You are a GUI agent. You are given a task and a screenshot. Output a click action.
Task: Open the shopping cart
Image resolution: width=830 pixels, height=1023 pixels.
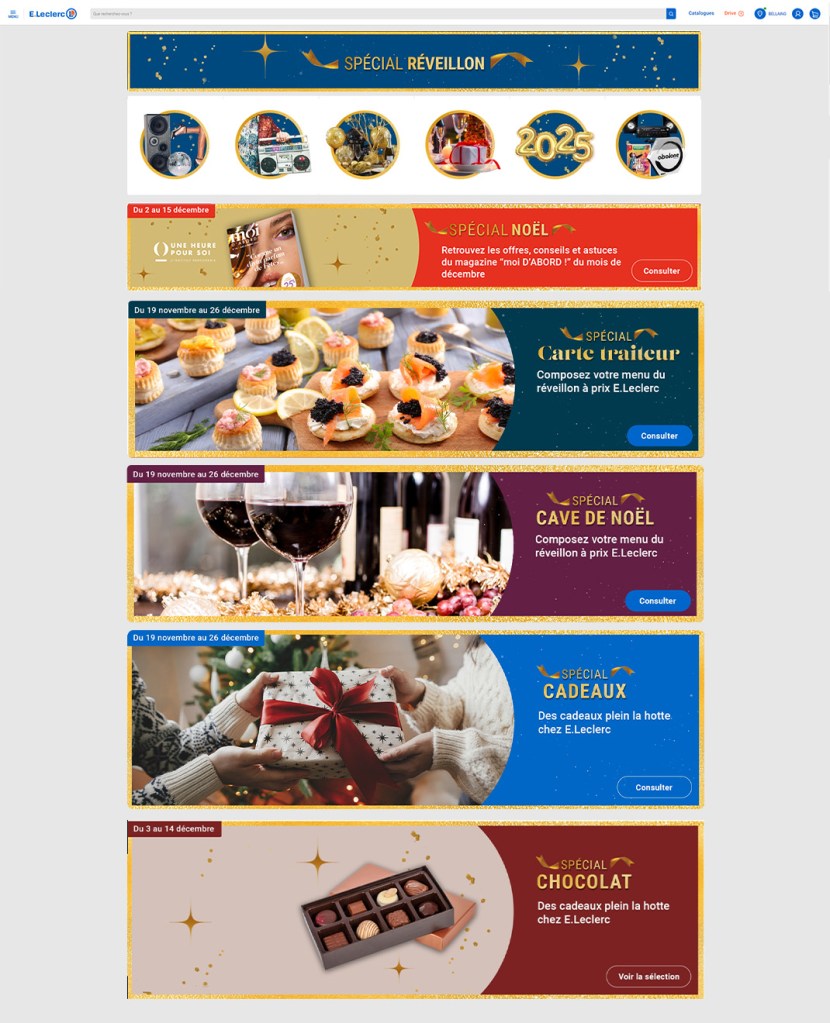tap(814, 14)
